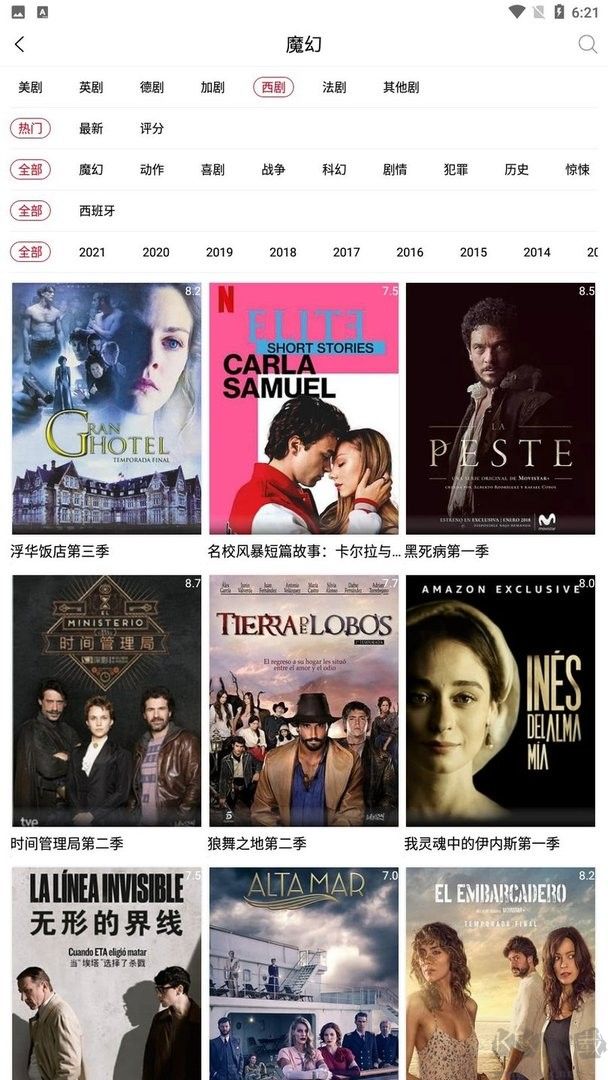The image size is (608, 1080).
Task: Go back using the top-left arrow
Action: 20,44
